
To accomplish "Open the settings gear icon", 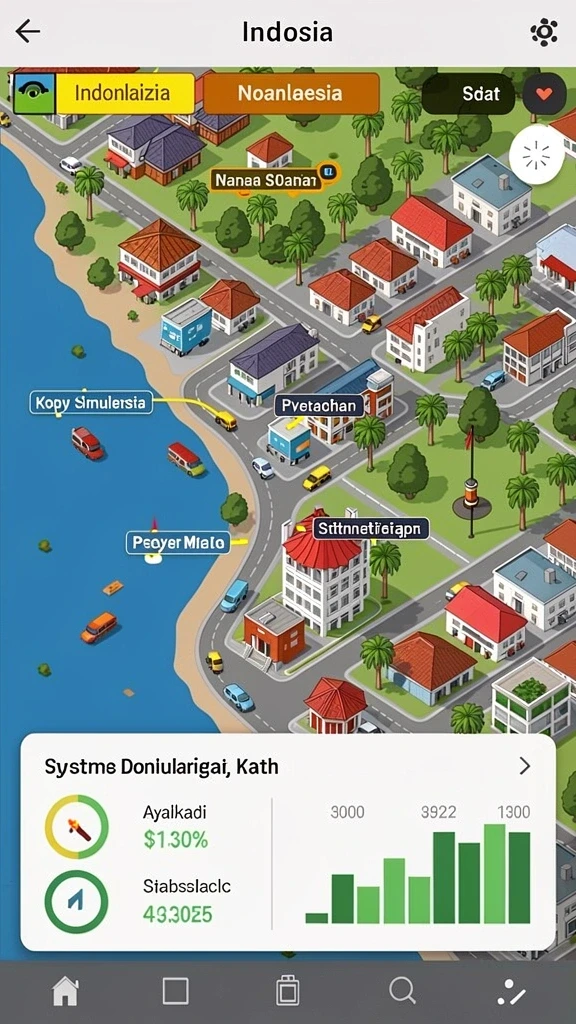I will coord(544,32).
